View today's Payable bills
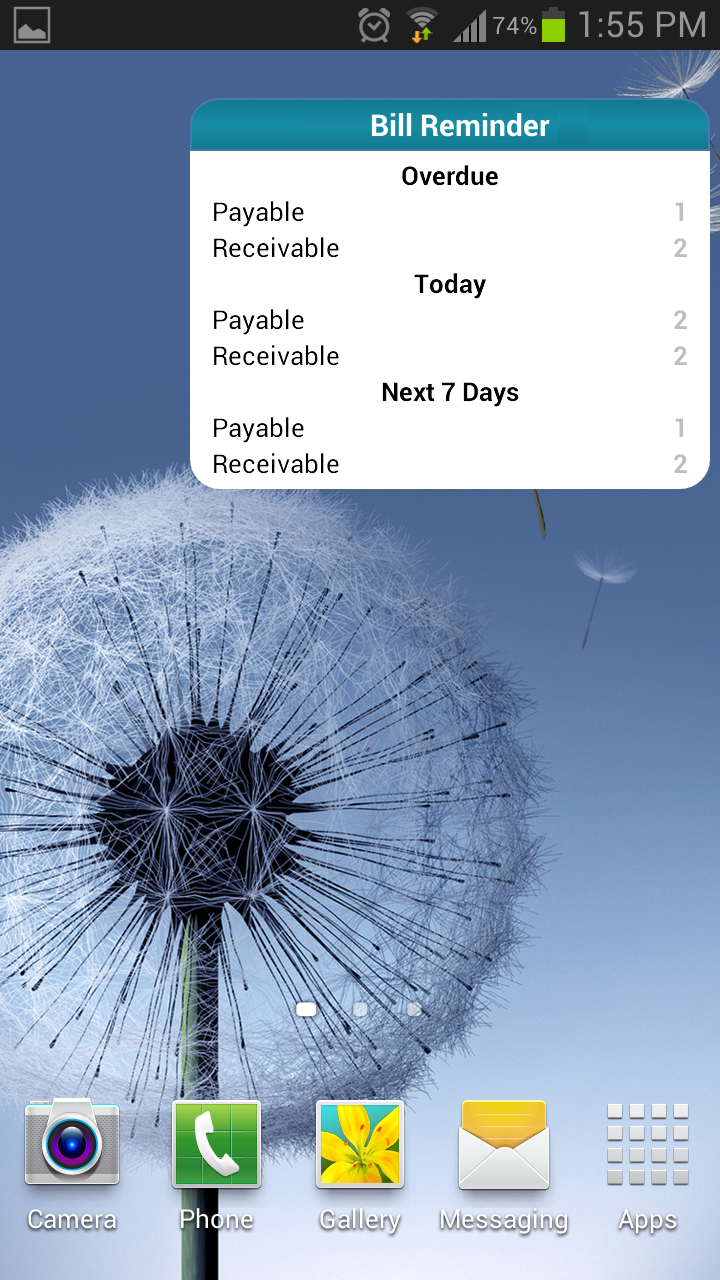The height and width of the screenshot is (1280, 720). pos(450,320)
